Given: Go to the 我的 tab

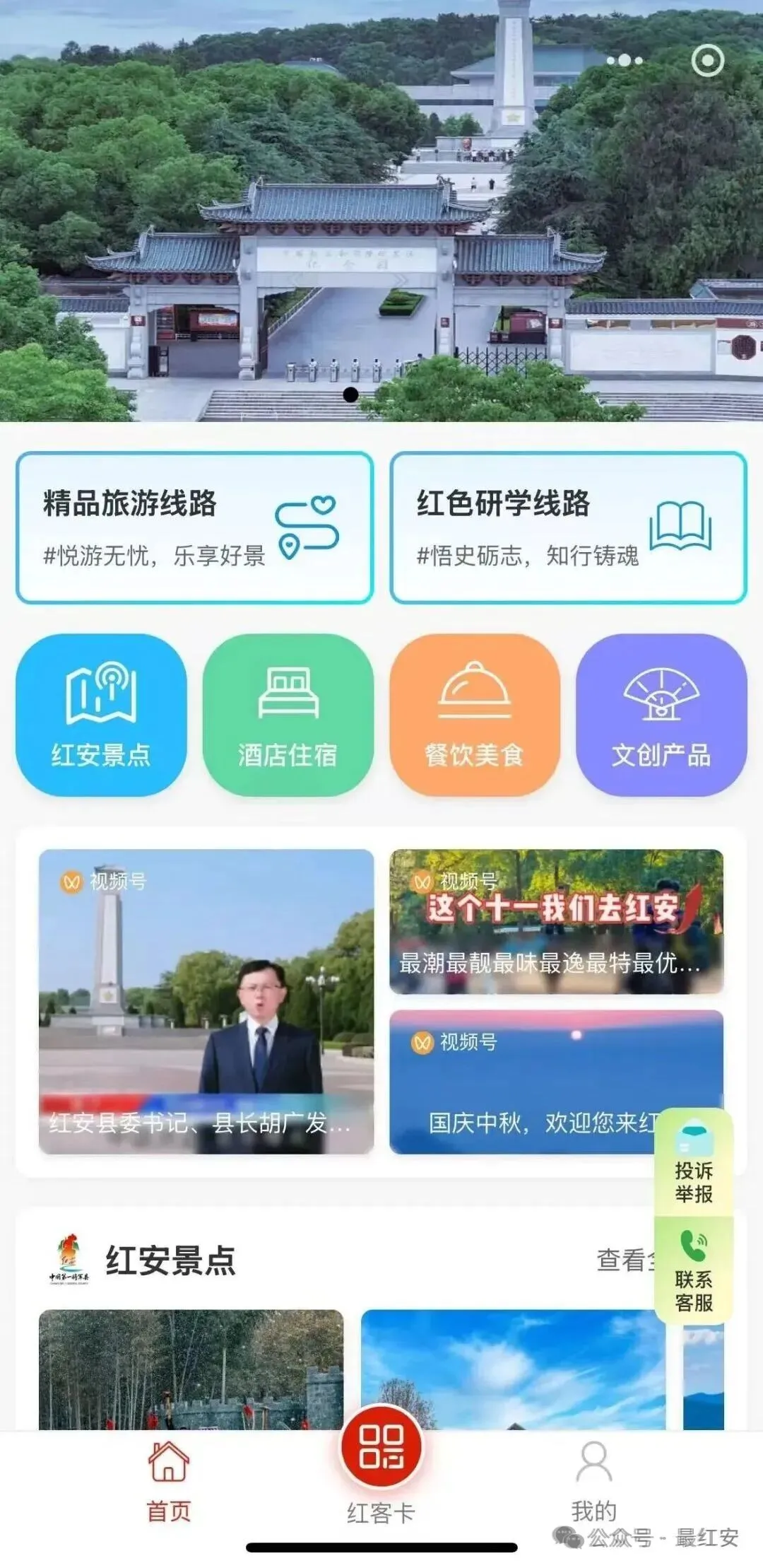Looking at the screenshot, I should click(x=593, y=1480).
